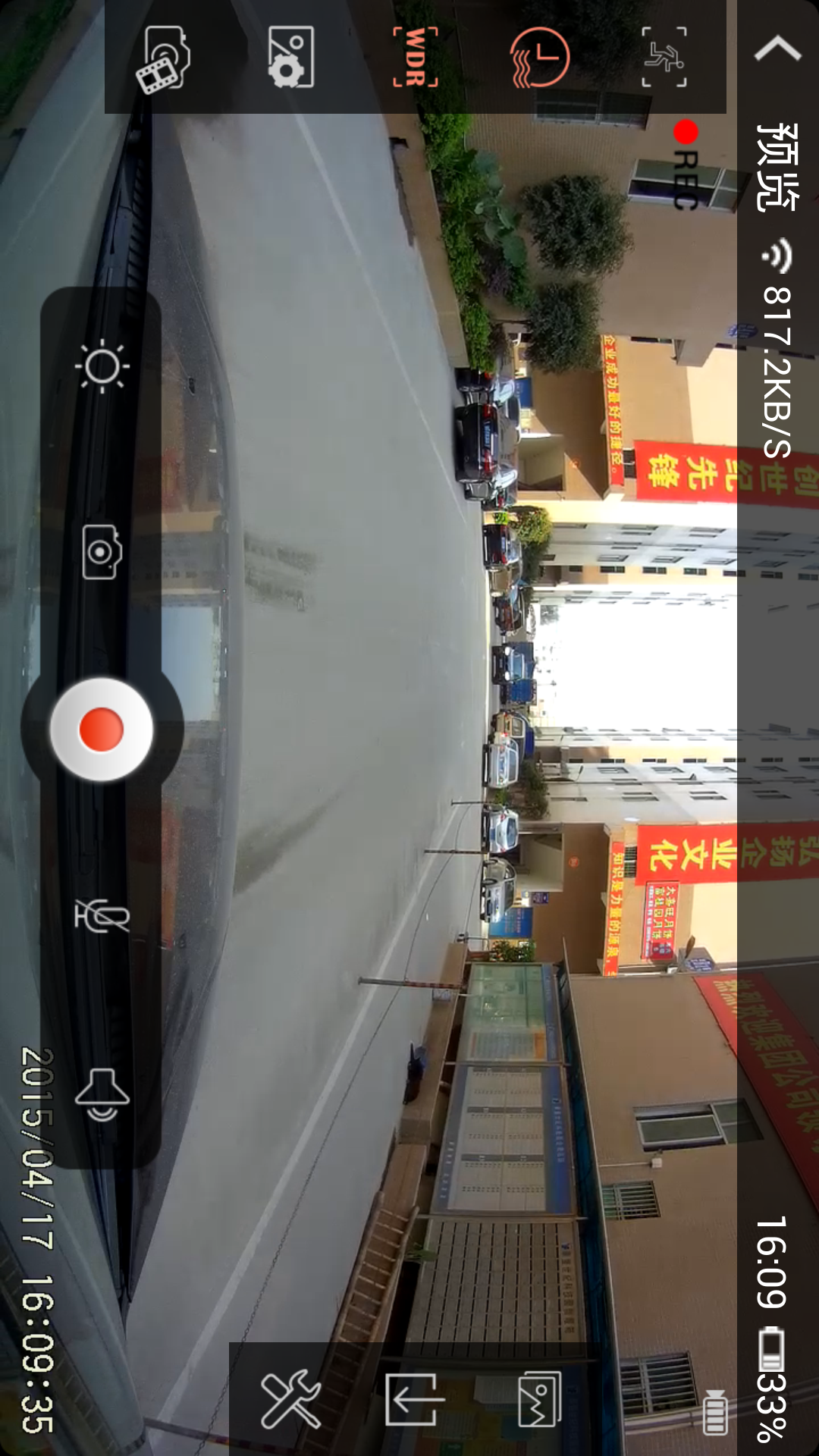Image resolution: width=819 pixels, height=1456 pixels.
Task: Open the brightness adjustment icon
Action: click(x=101, y=368)
